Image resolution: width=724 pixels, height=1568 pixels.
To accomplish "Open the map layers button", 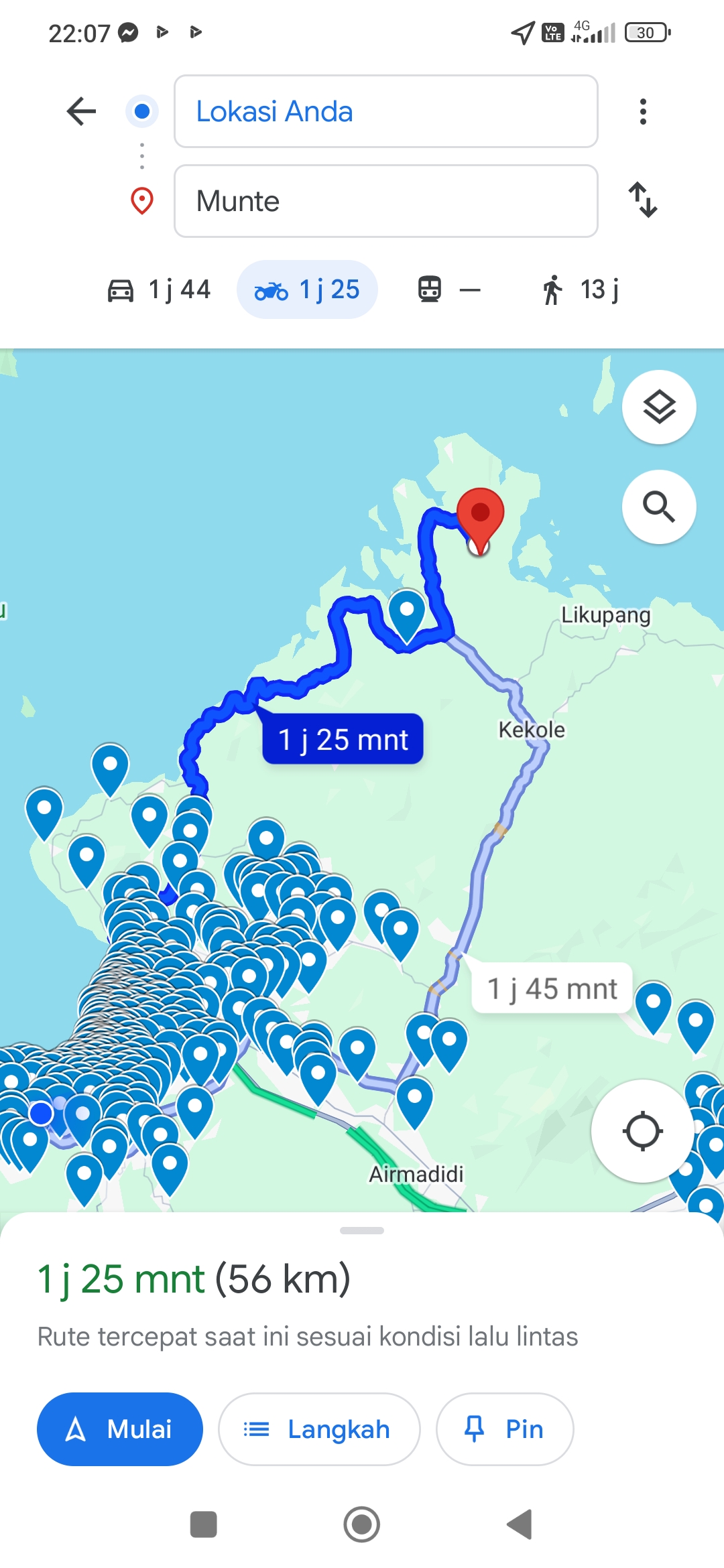I will [x=659, y=407].
